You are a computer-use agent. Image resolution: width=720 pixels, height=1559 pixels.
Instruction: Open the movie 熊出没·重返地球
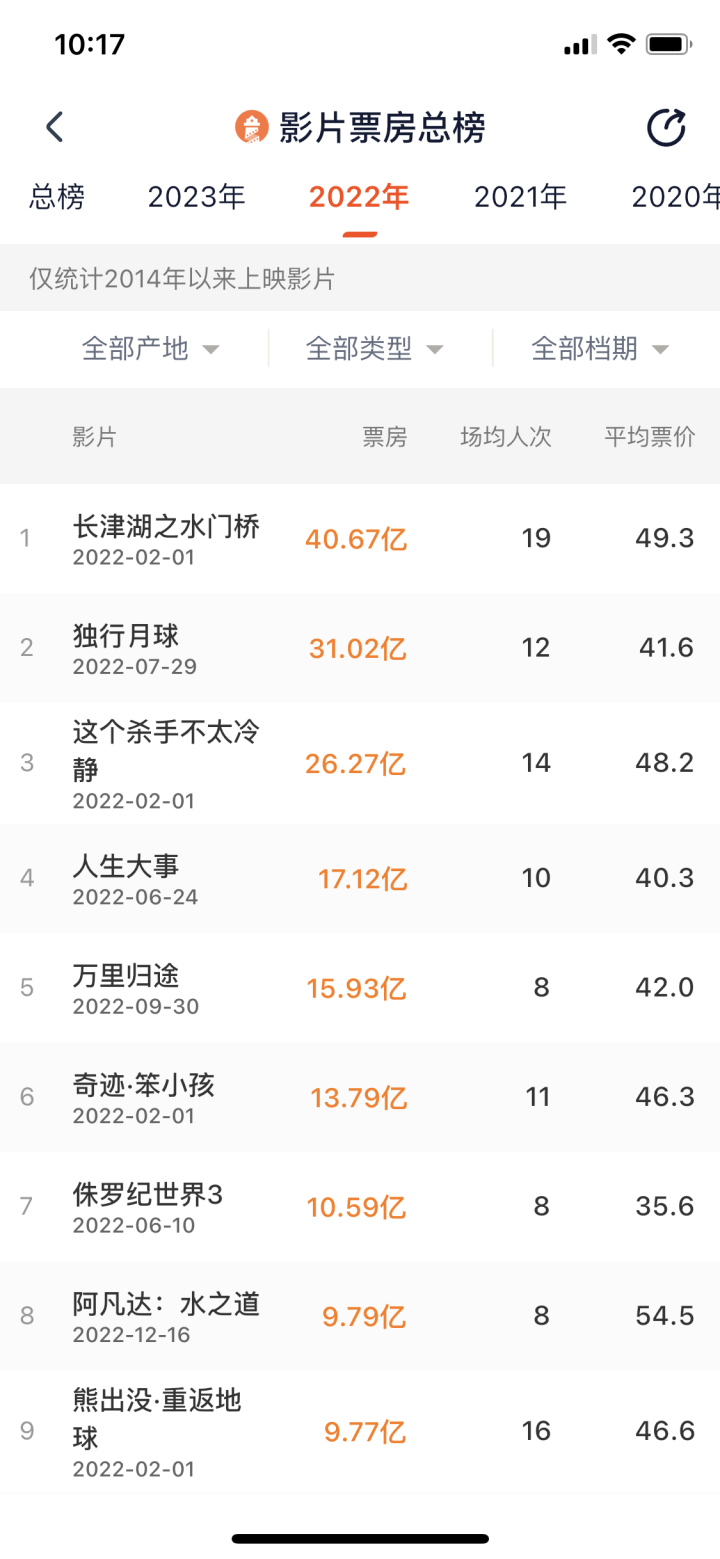360,1432
